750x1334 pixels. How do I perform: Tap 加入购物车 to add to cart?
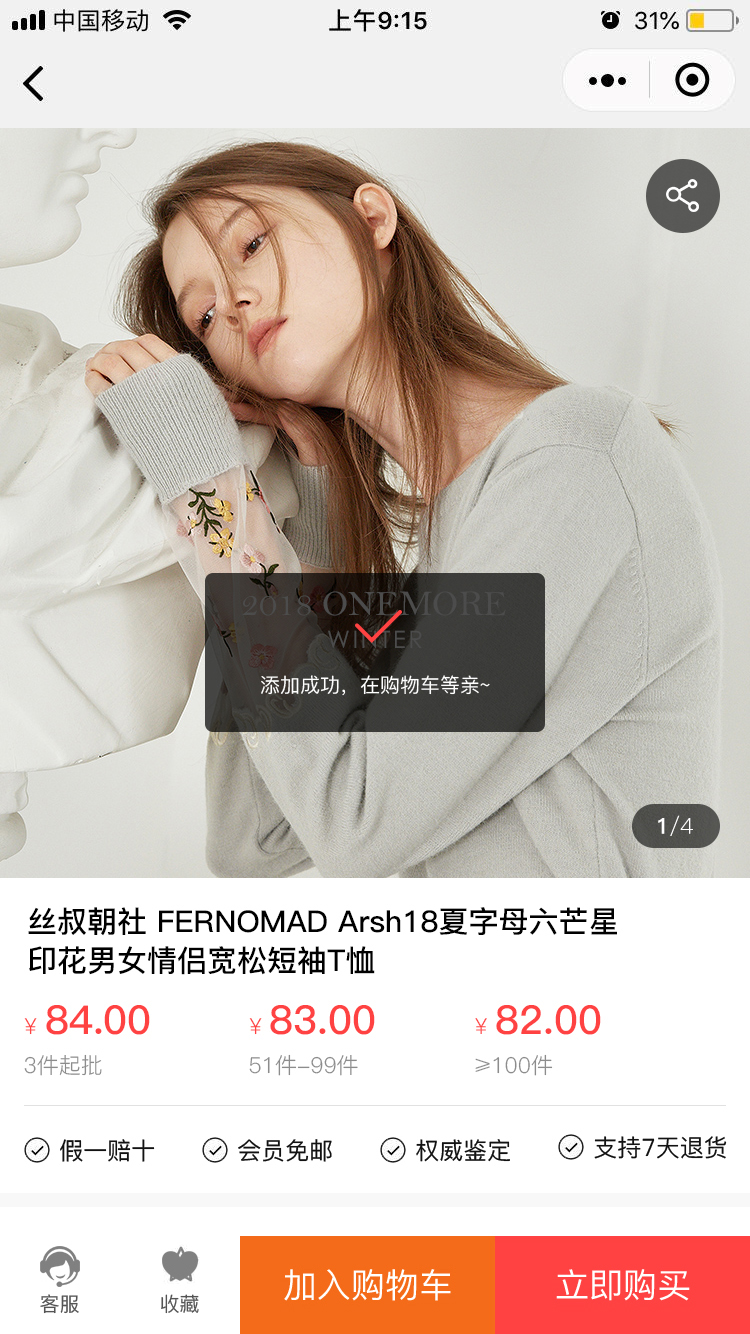click(367, 1285)
